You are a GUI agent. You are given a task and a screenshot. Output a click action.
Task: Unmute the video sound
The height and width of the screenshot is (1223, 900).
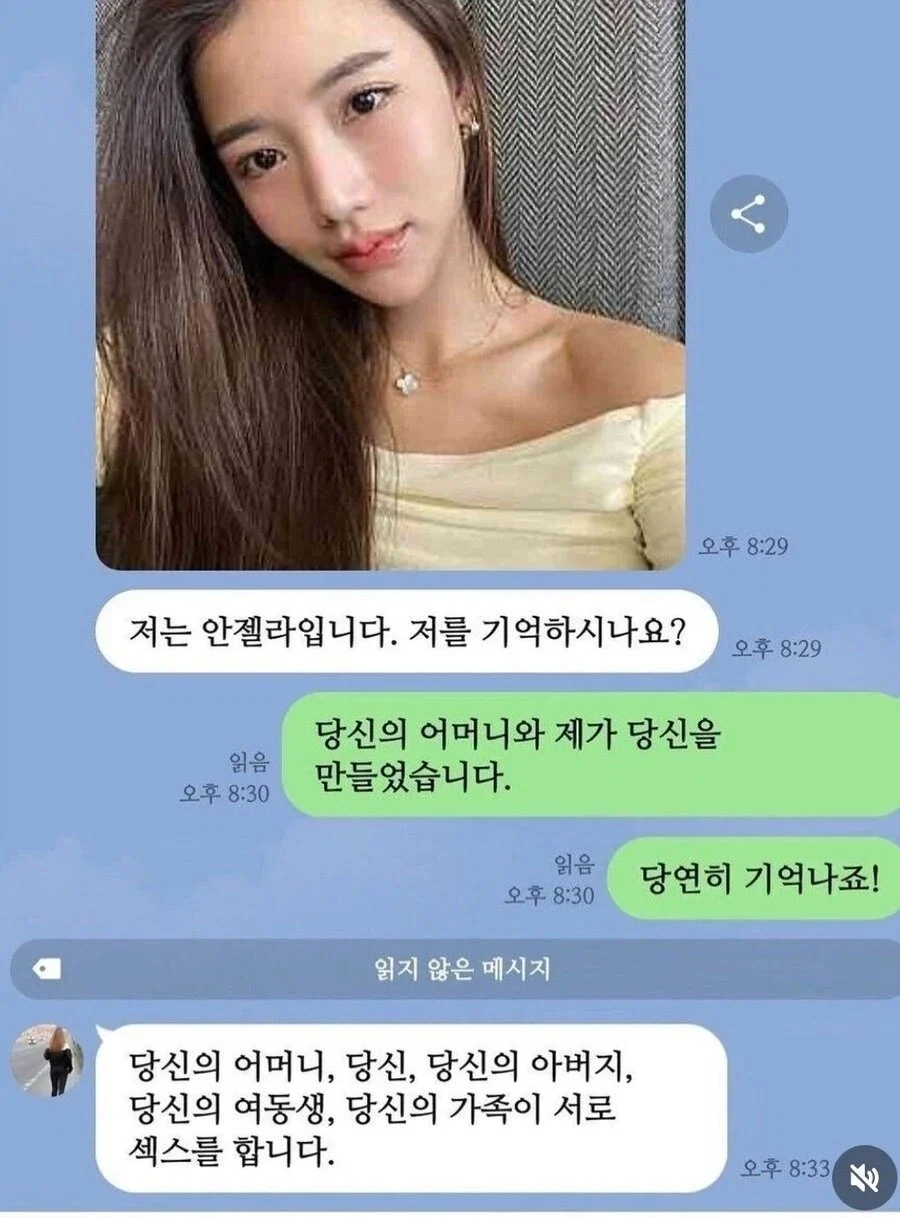coord(862,1179)
